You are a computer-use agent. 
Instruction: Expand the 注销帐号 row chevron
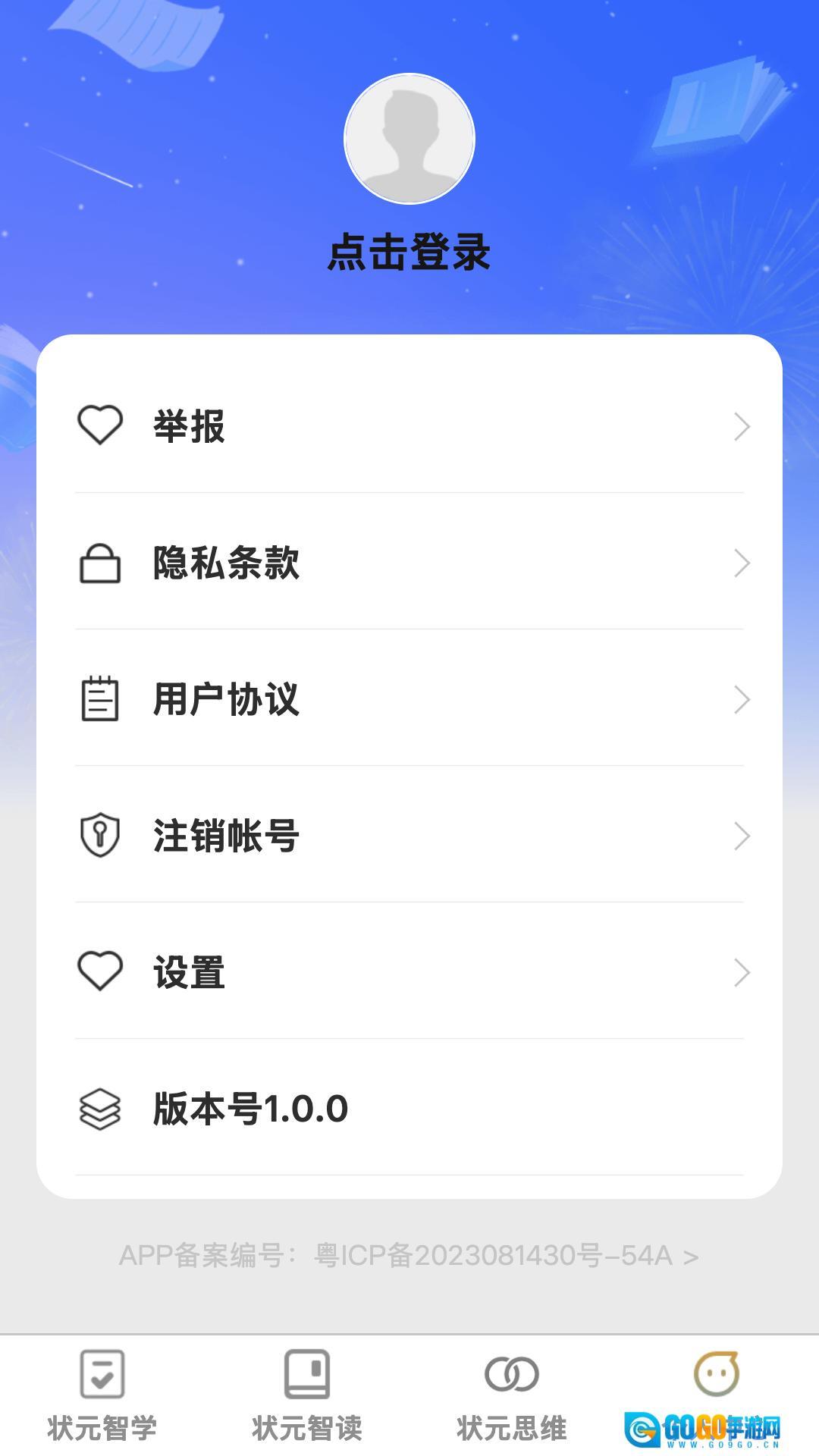coord(741,836)
